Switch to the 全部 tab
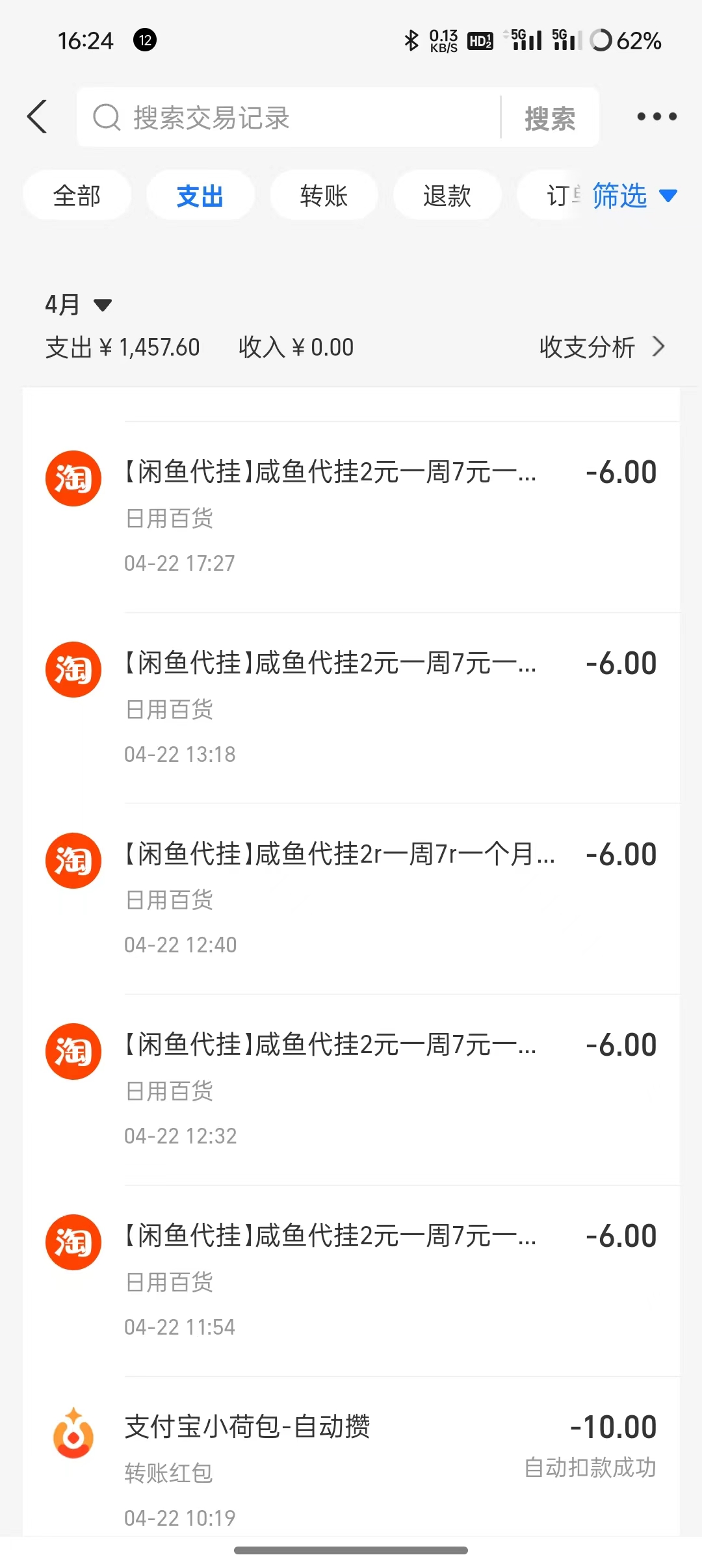The image size is (702, 1568). (77, 196)
